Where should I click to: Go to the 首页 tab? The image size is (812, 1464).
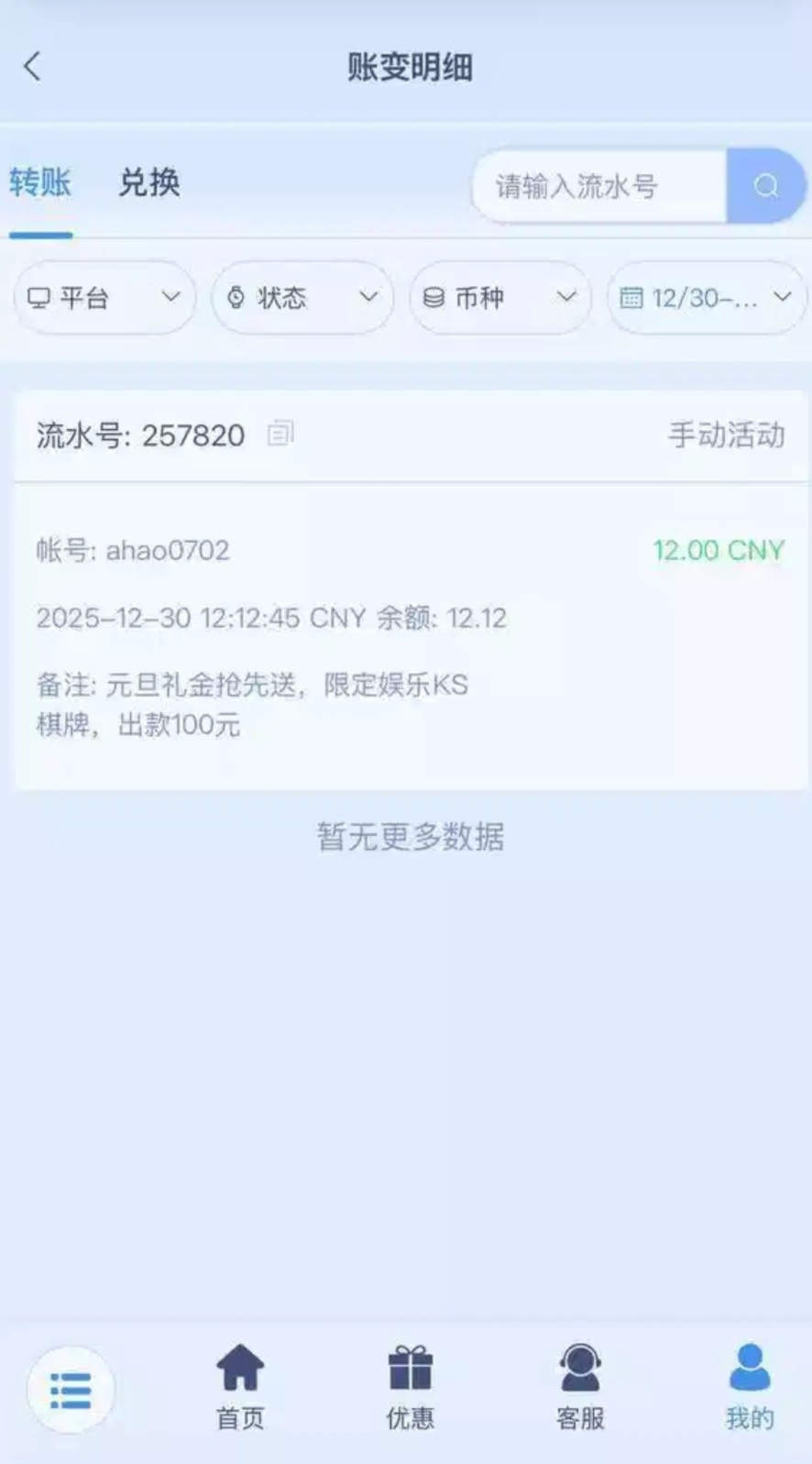pyautogui.click(x=240, y=1388)
